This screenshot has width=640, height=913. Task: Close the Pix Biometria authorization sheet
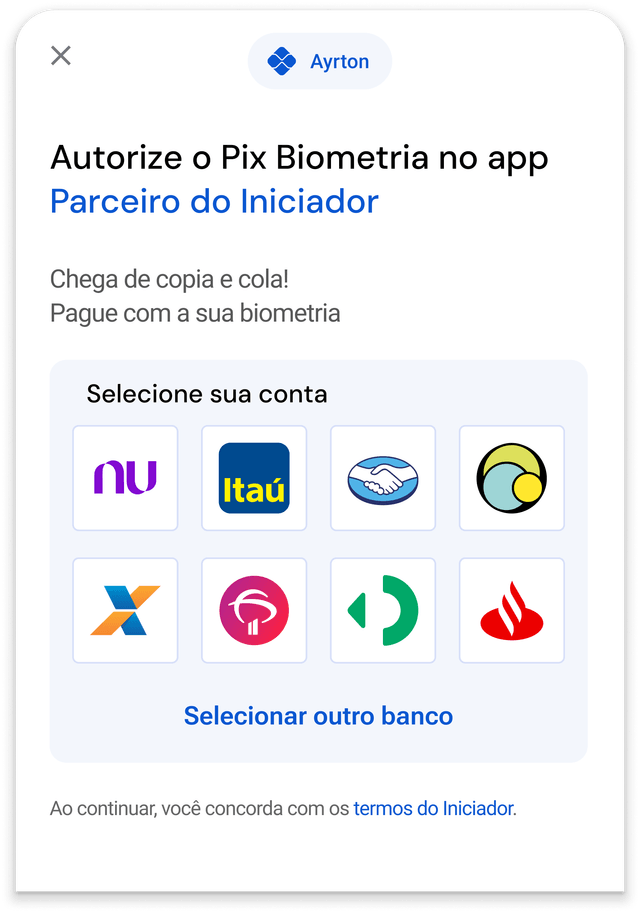pos(61,56)
